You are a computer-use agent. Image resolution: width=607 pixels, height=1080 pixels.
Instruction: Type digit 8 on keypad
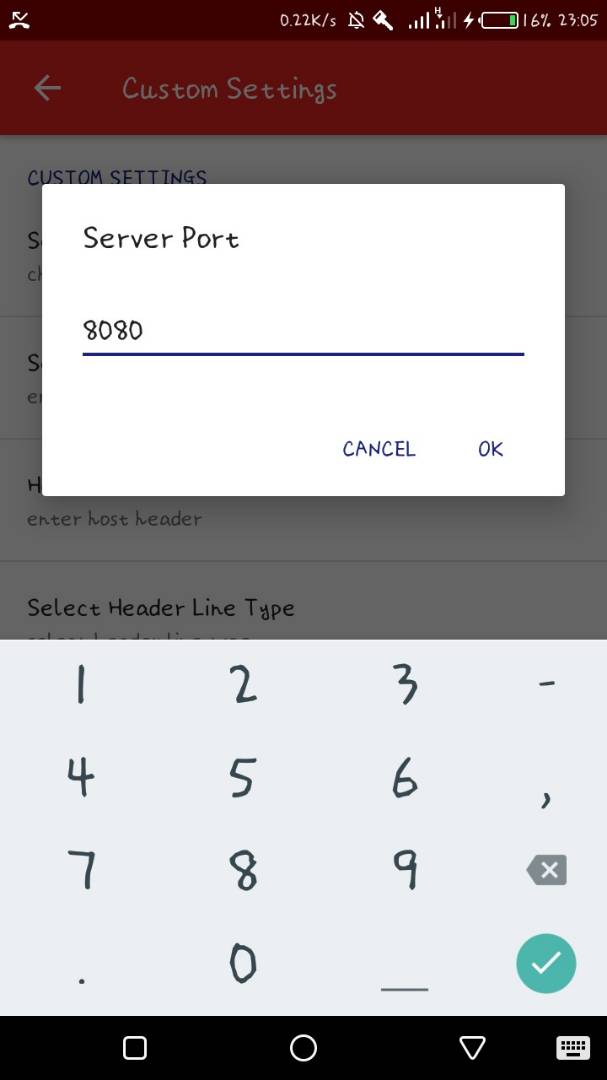click(243, 870)
